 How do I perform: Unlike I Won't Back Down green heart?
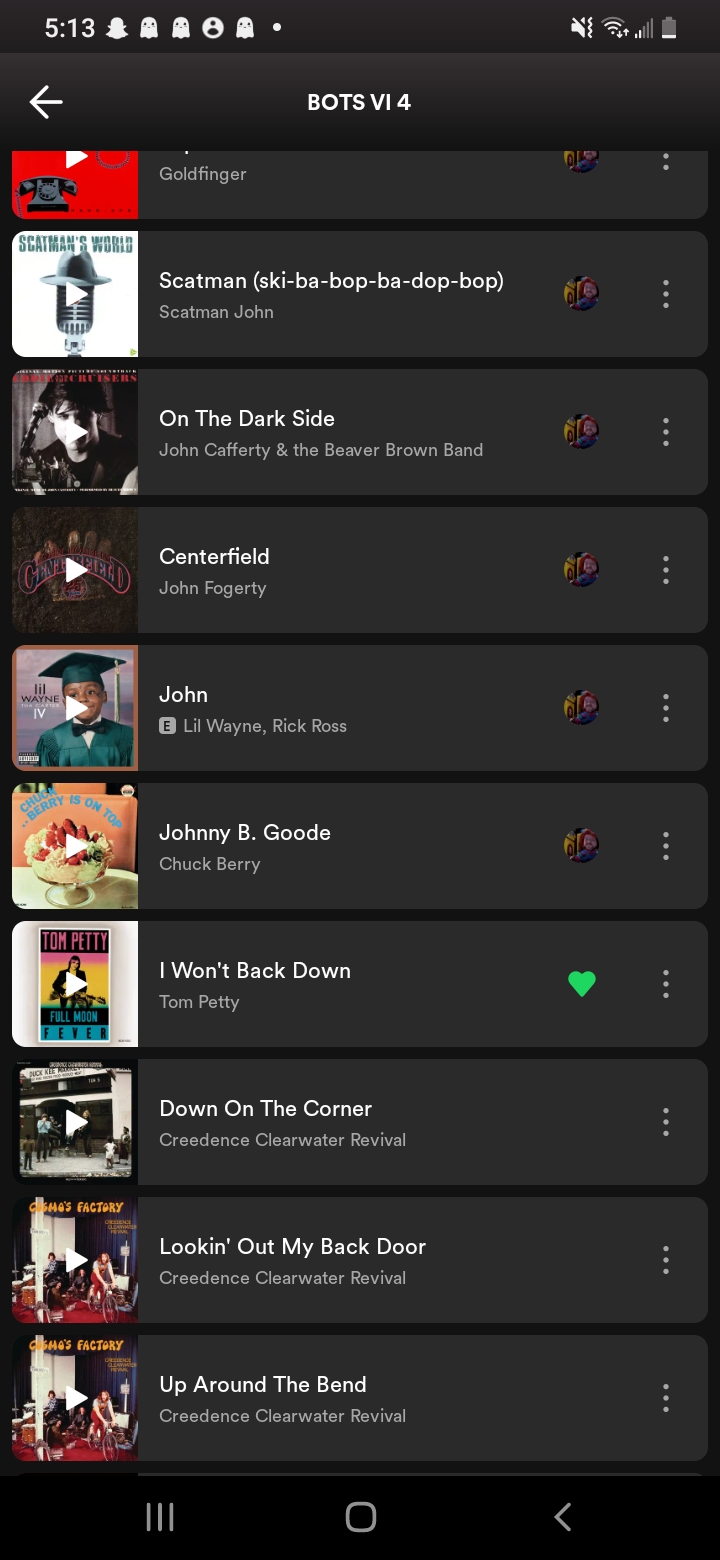pos(582,984)
